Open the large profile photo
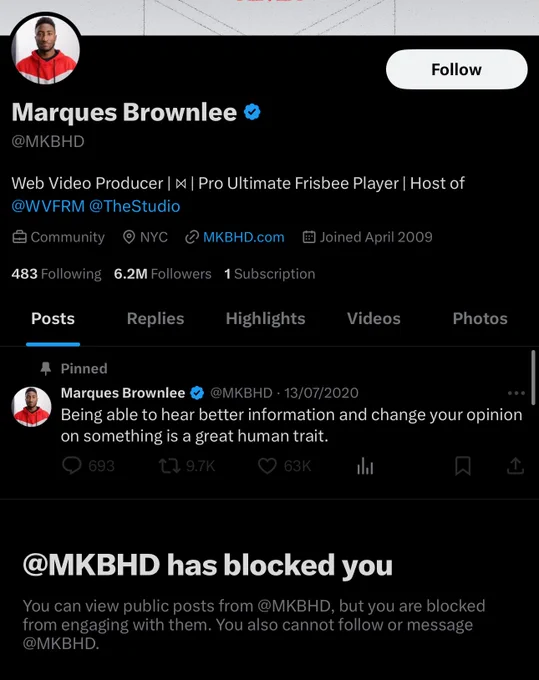Viewport: 539px width, 680px height. coord(46,49)
